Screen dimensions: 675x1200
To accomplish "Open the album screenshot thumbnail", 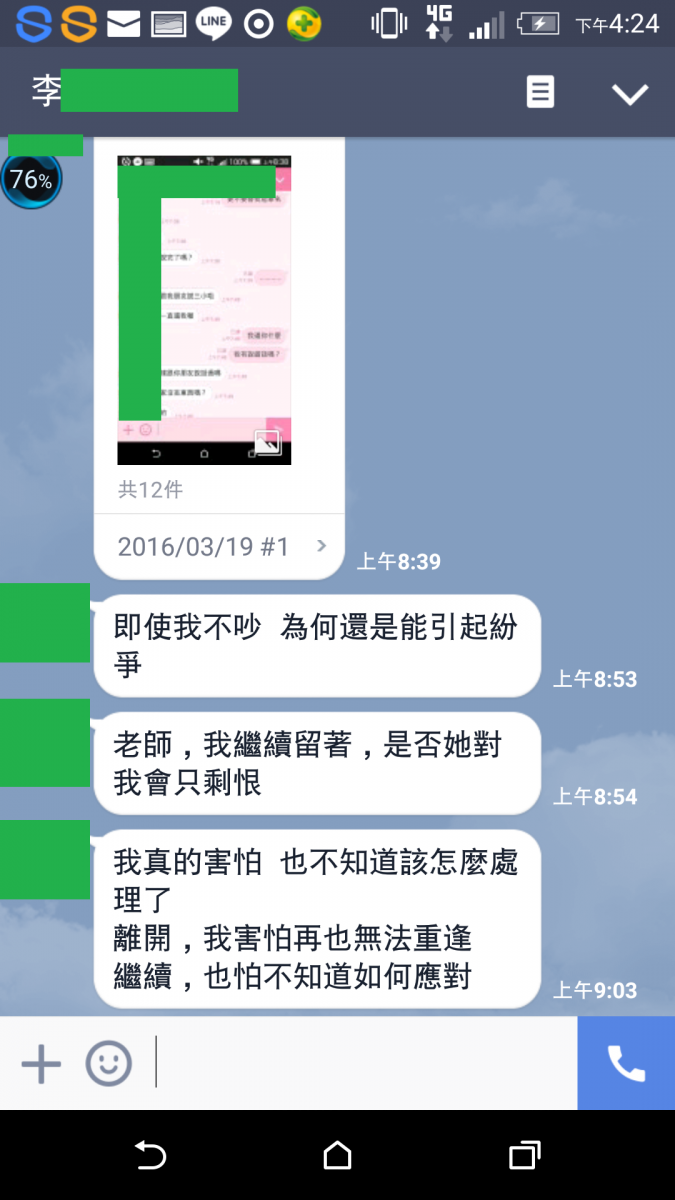I will click(204, 310).
